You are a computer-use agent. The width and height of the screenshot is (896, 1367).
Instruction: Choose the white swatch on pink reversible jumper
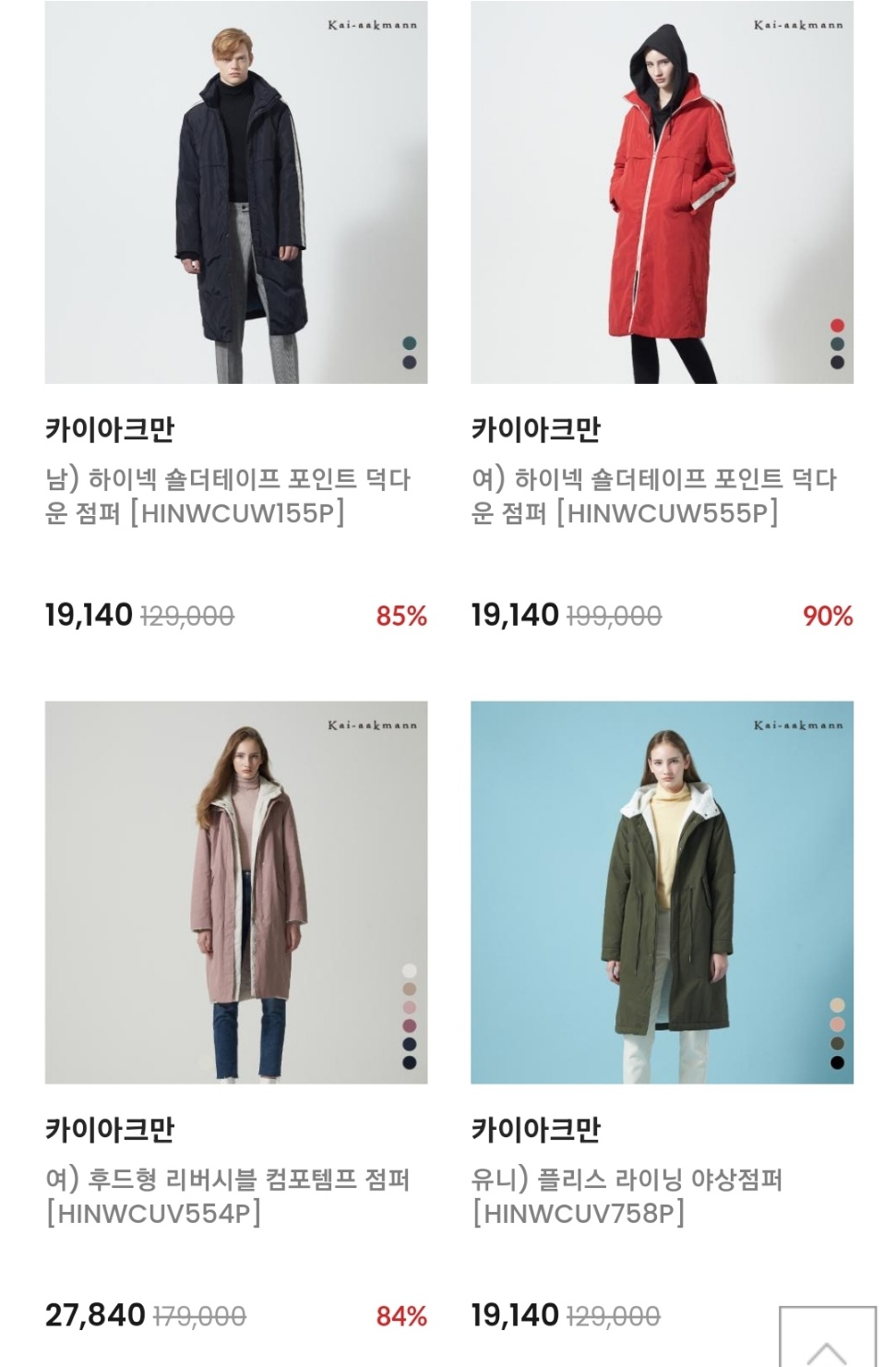pos(410,970)
